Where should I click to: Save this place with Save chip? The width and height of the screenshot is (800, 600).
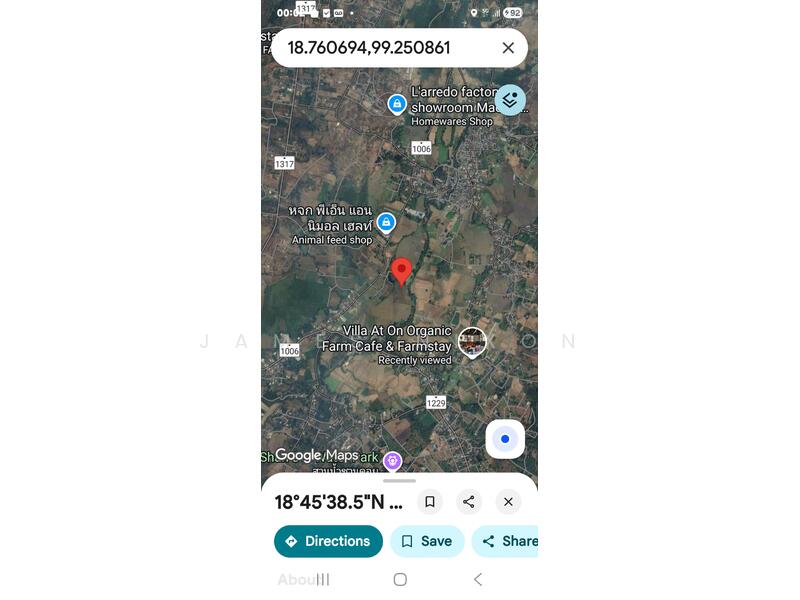427,541
